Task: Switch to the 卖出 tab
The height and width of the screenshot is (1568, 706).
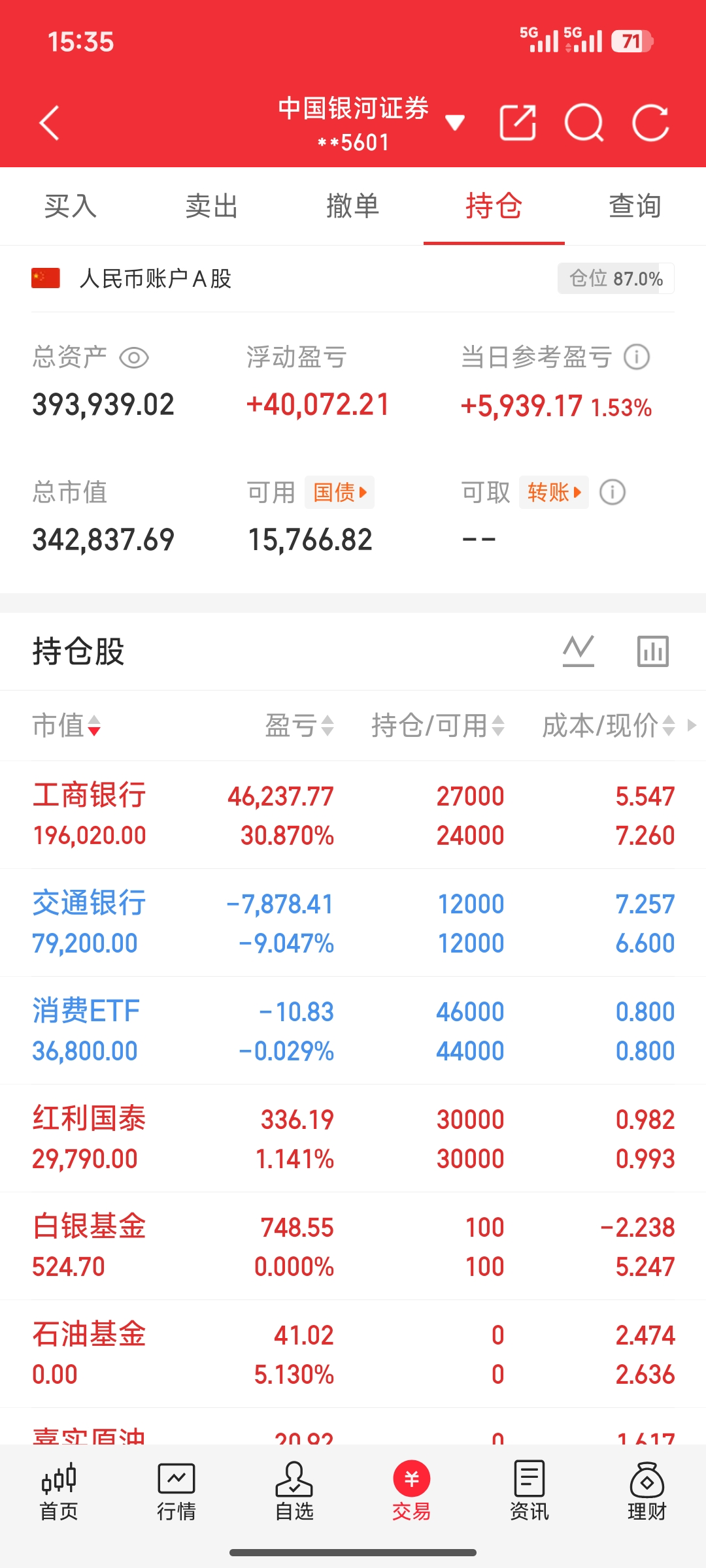Action: [x=212, y=206]
